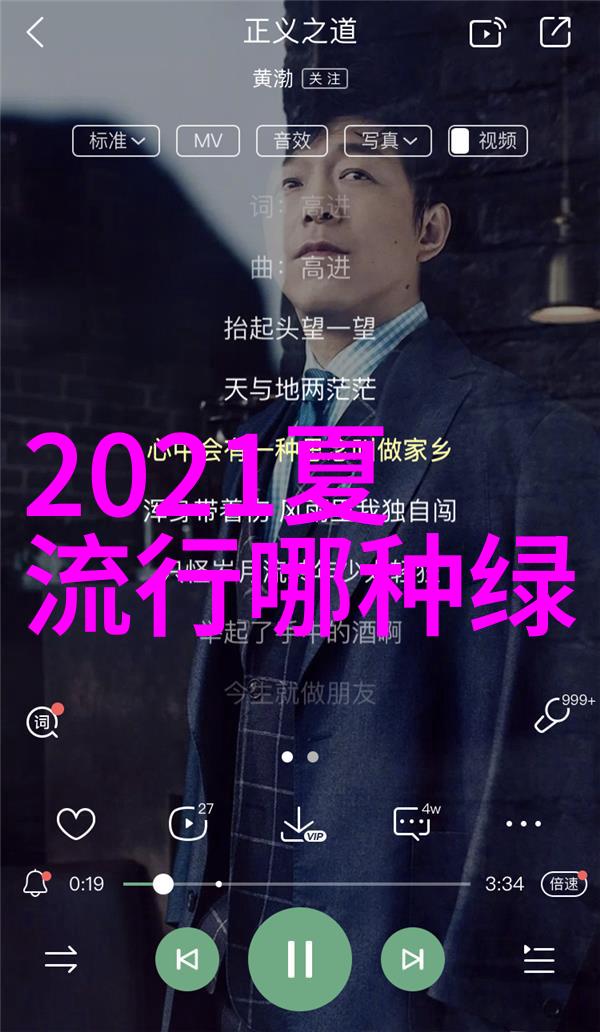Viewport: 600px width, 1032px height.
Task: Expand the 标准 quality dropdown
Action: coord(116,141)
